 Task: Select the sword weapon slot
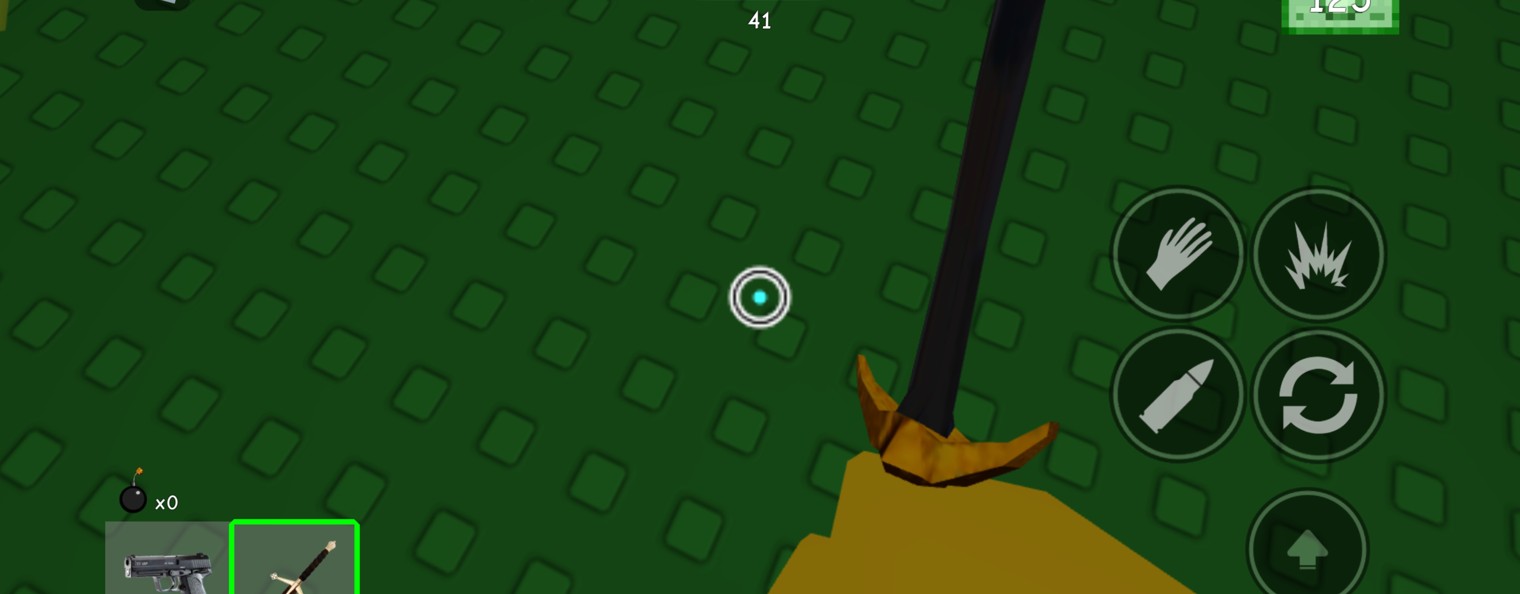coord(295,562)
